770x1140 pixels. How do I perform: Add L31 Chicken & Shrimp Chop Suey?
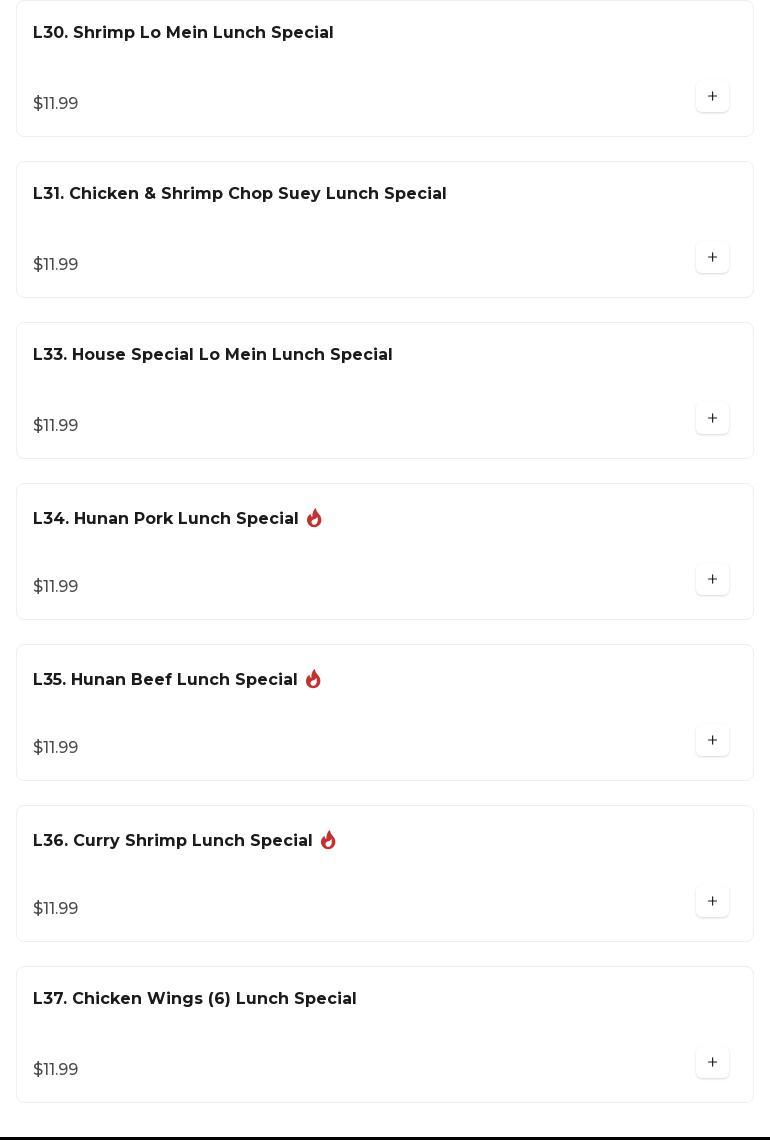point(712,258)
